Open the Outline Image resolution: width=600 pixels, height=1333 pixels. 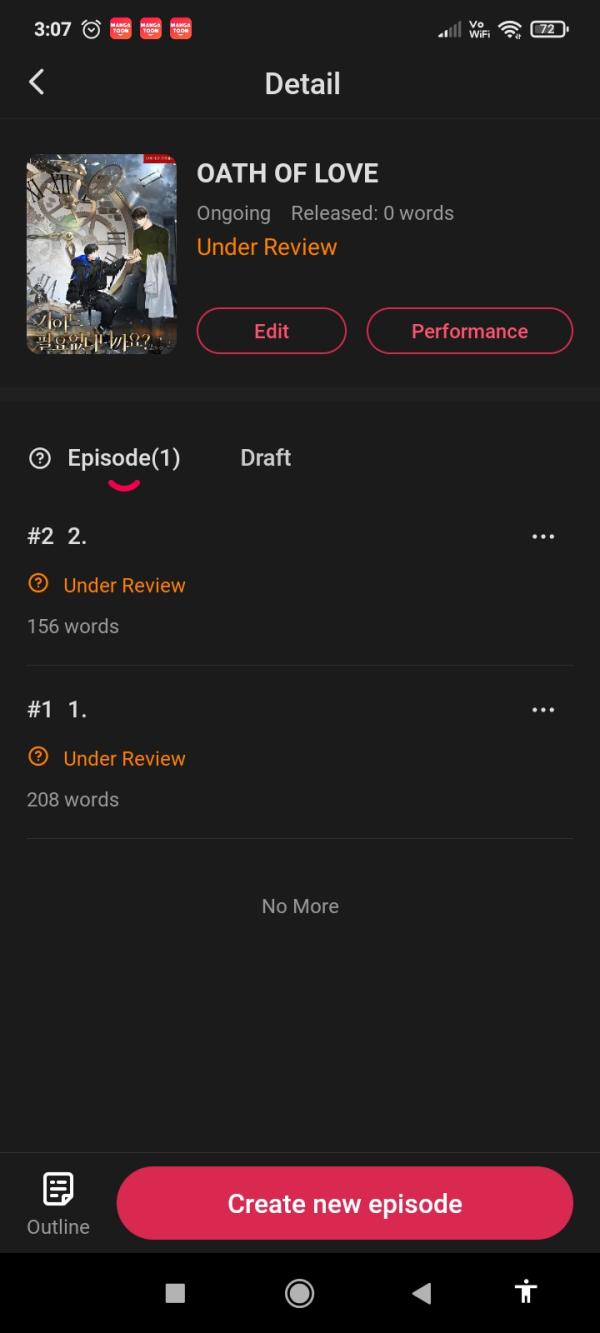point(58,1203)
